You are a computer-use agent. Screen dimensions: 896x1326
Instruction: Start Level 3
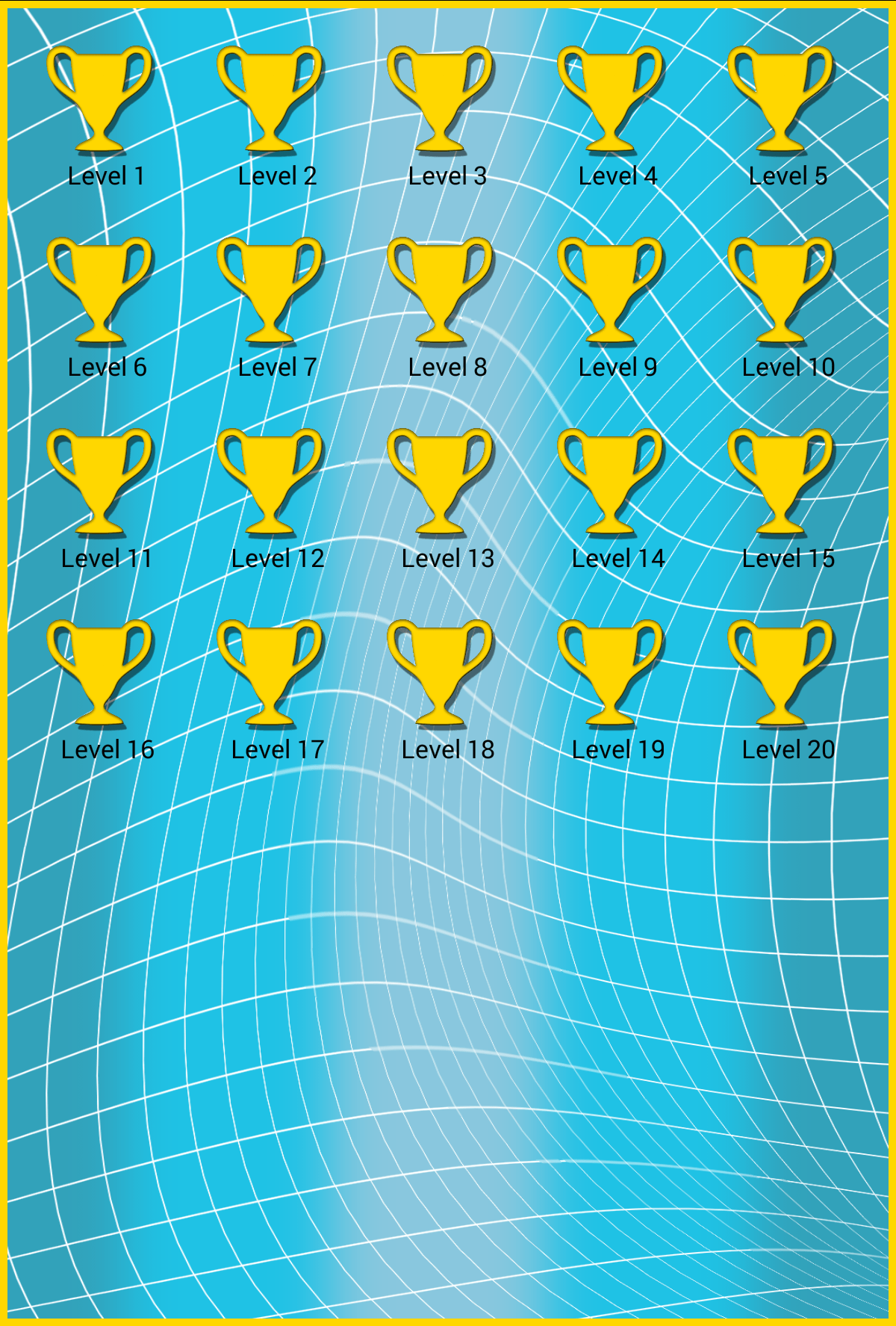[x=440, y=101]
